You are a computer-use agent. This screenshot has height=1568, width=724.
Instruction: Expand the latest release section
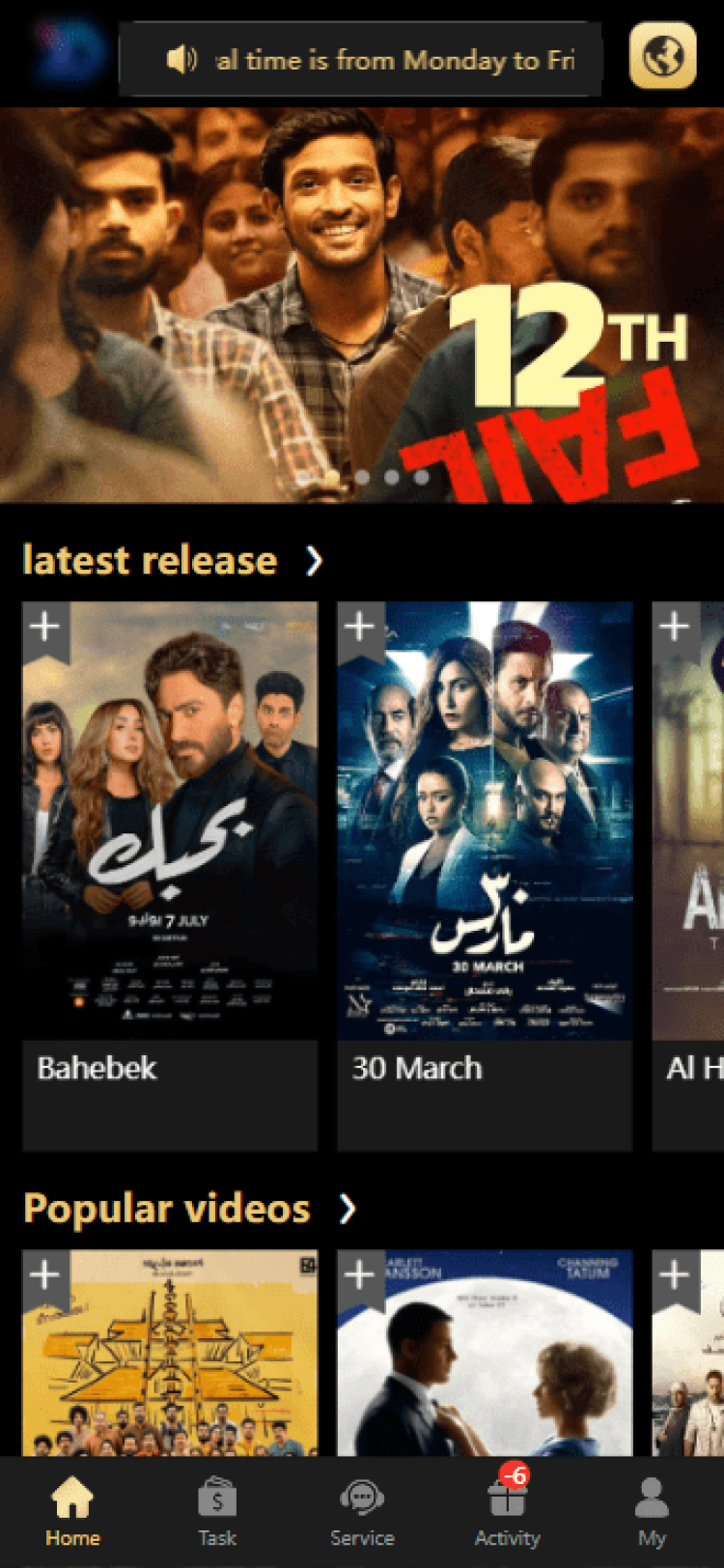314,560
